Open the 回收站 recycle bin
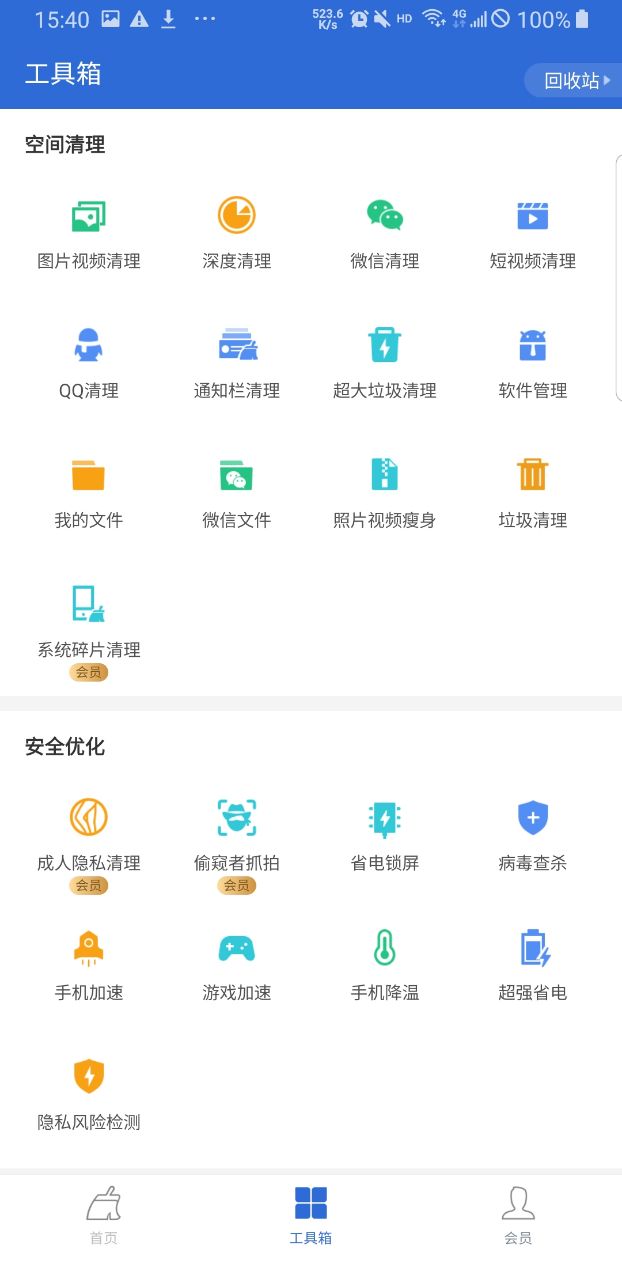Viewport: 622px width, 1279px height. pyautogui.click(x=574, y=81)
